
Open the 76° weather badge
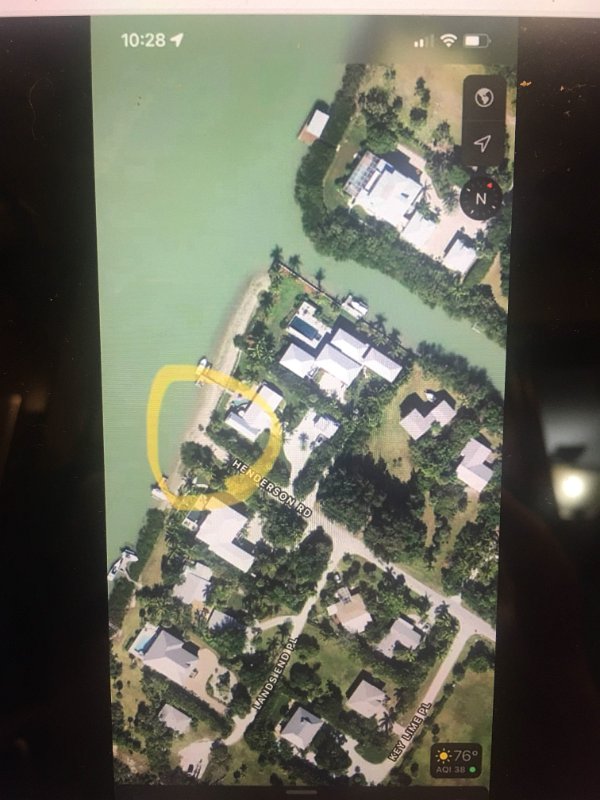coord(456,761)
